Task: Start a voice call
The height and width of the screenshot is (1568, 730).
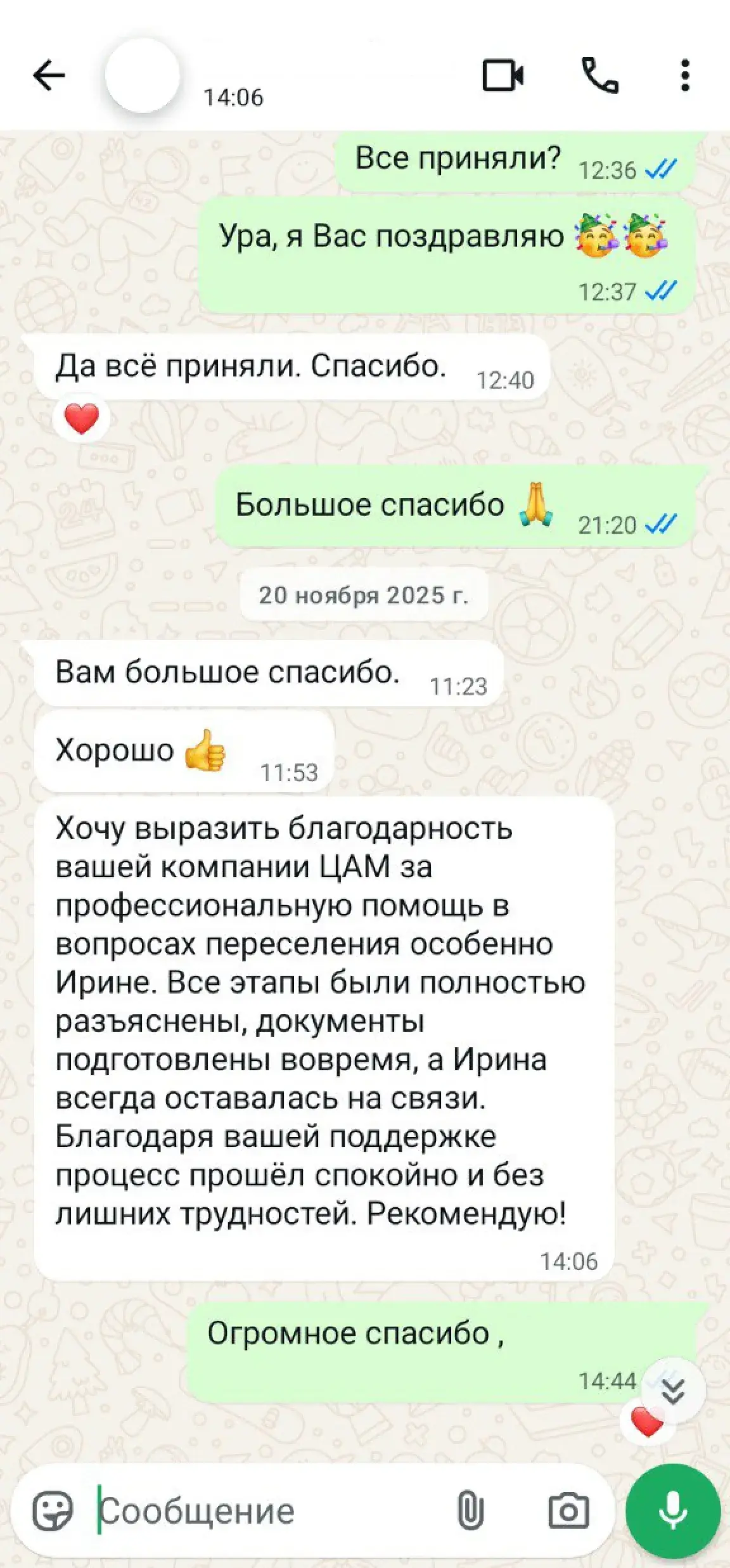Action: coord(599,76)
